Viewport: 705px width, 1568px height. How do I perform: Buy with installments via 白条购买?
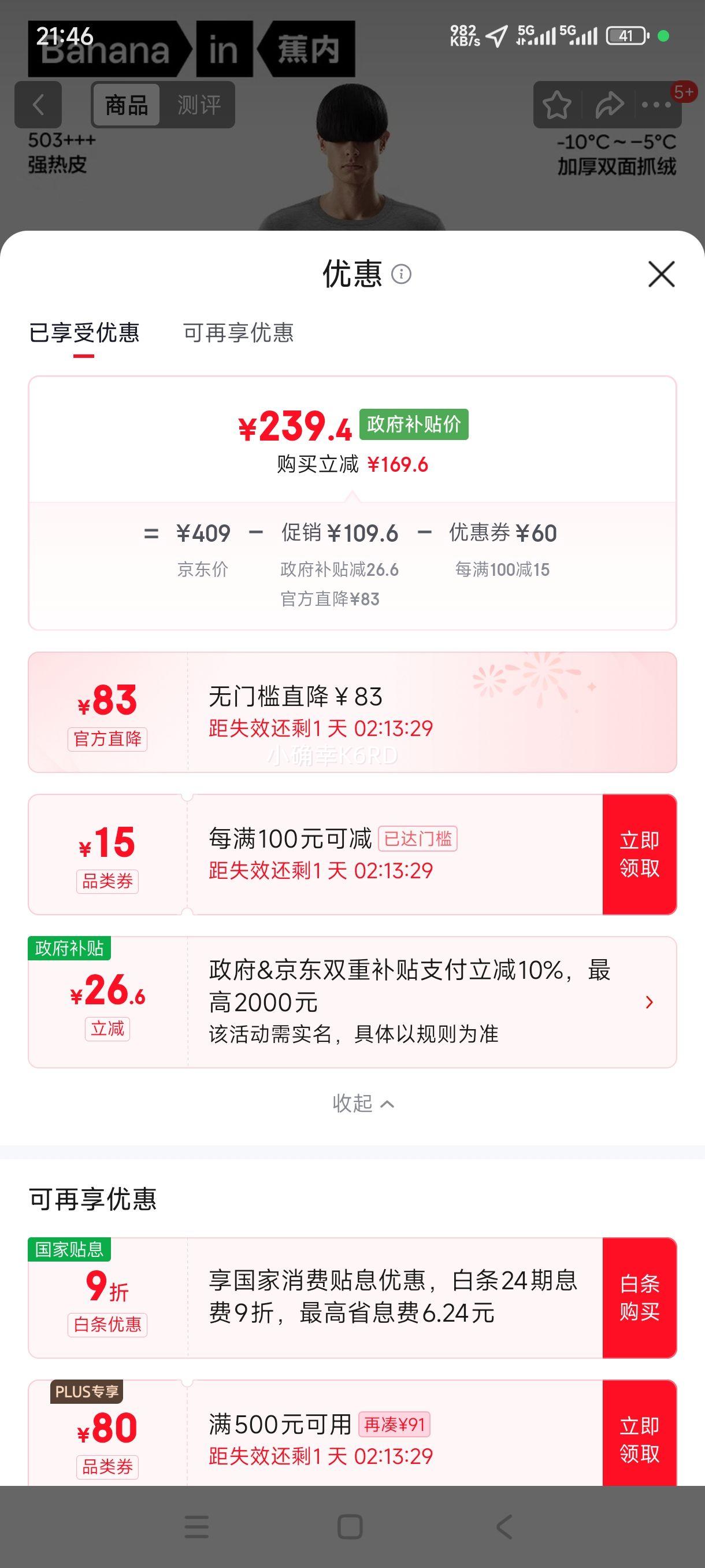coord(640,1295)
